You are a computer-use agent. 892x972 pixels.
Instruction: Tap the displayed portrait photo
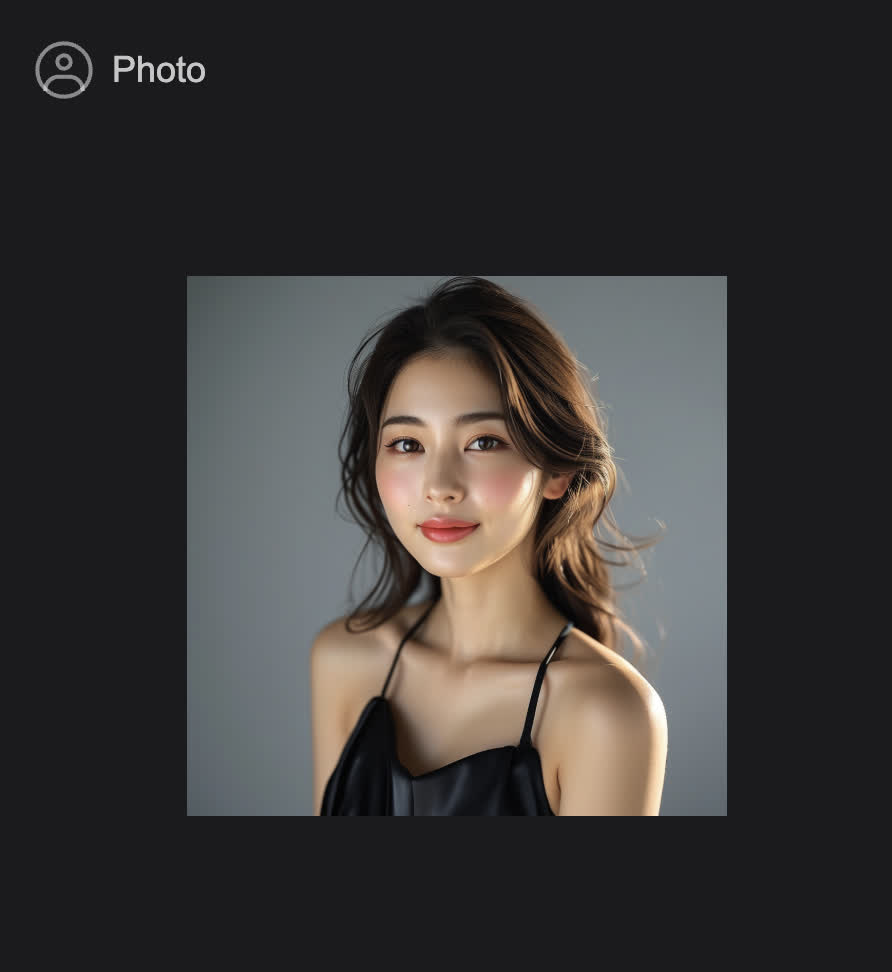(x=457, y=546)
